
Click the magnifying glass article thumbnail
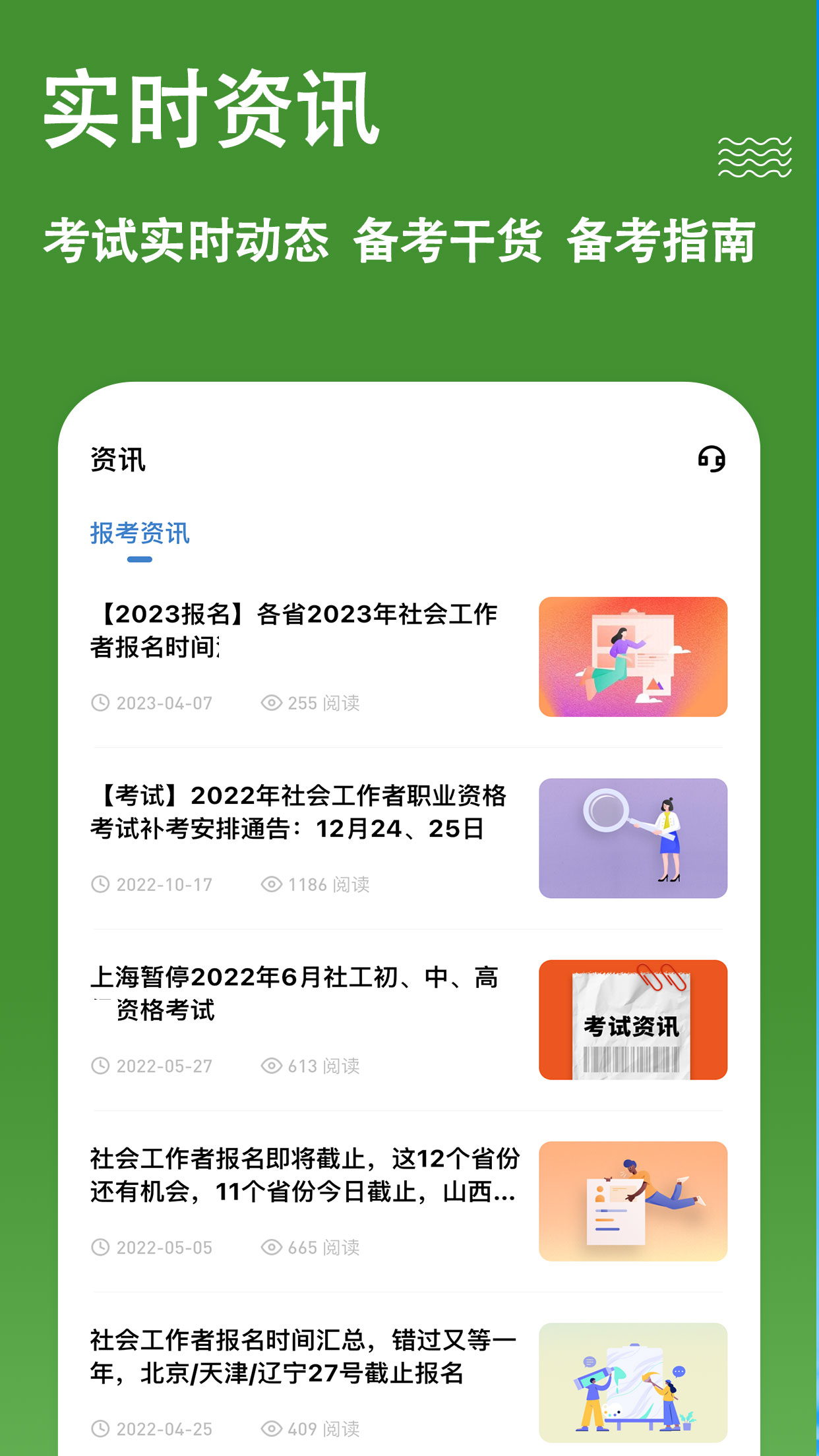(x=632, y=837)
